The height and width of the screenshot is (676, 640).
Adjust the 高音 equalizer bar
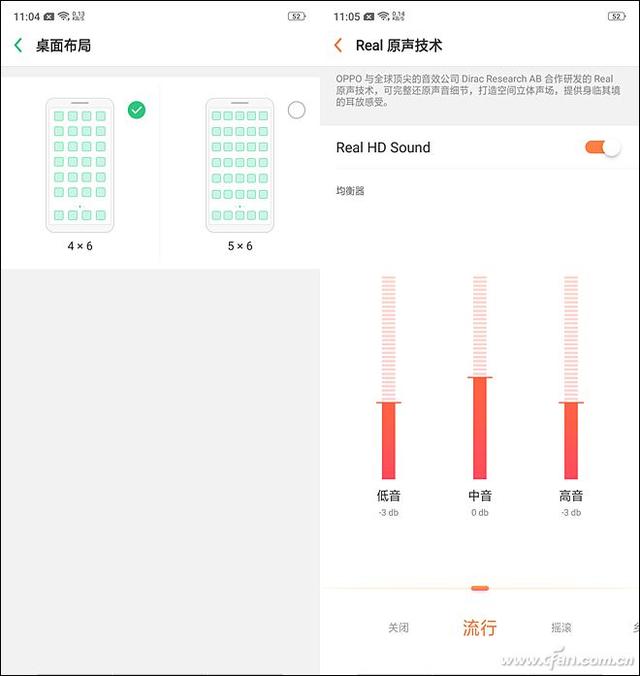tap(571, 403)
